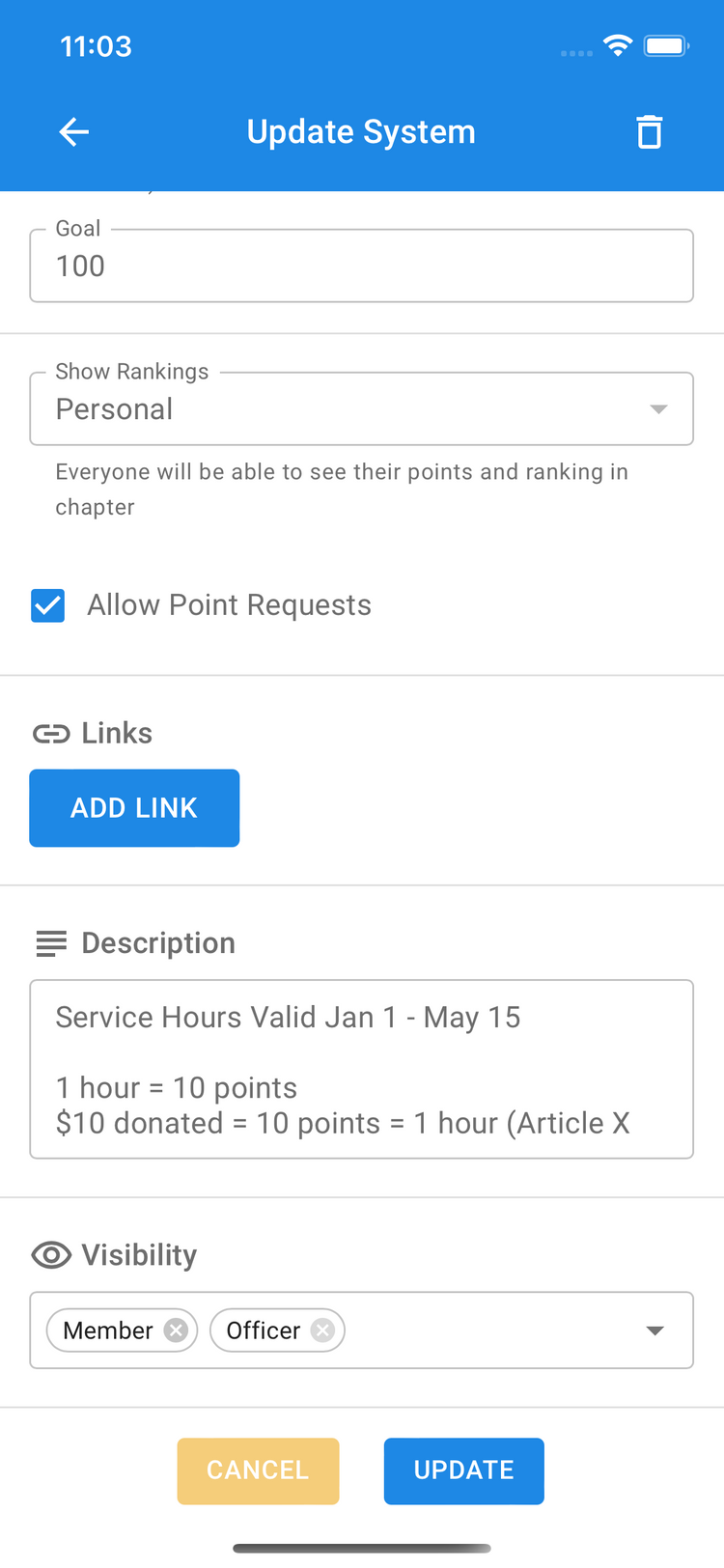Screen dimensions: 724x1568
Task: Uncheck Allow Point Requests
Action: [48, 605]
